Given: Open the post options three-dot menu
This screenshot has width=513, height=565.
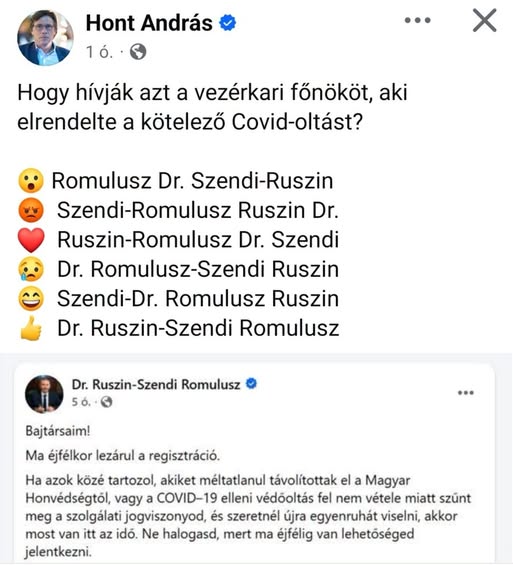Looking at the screenshot, I should pyautogui.click(x=418, y=20).
